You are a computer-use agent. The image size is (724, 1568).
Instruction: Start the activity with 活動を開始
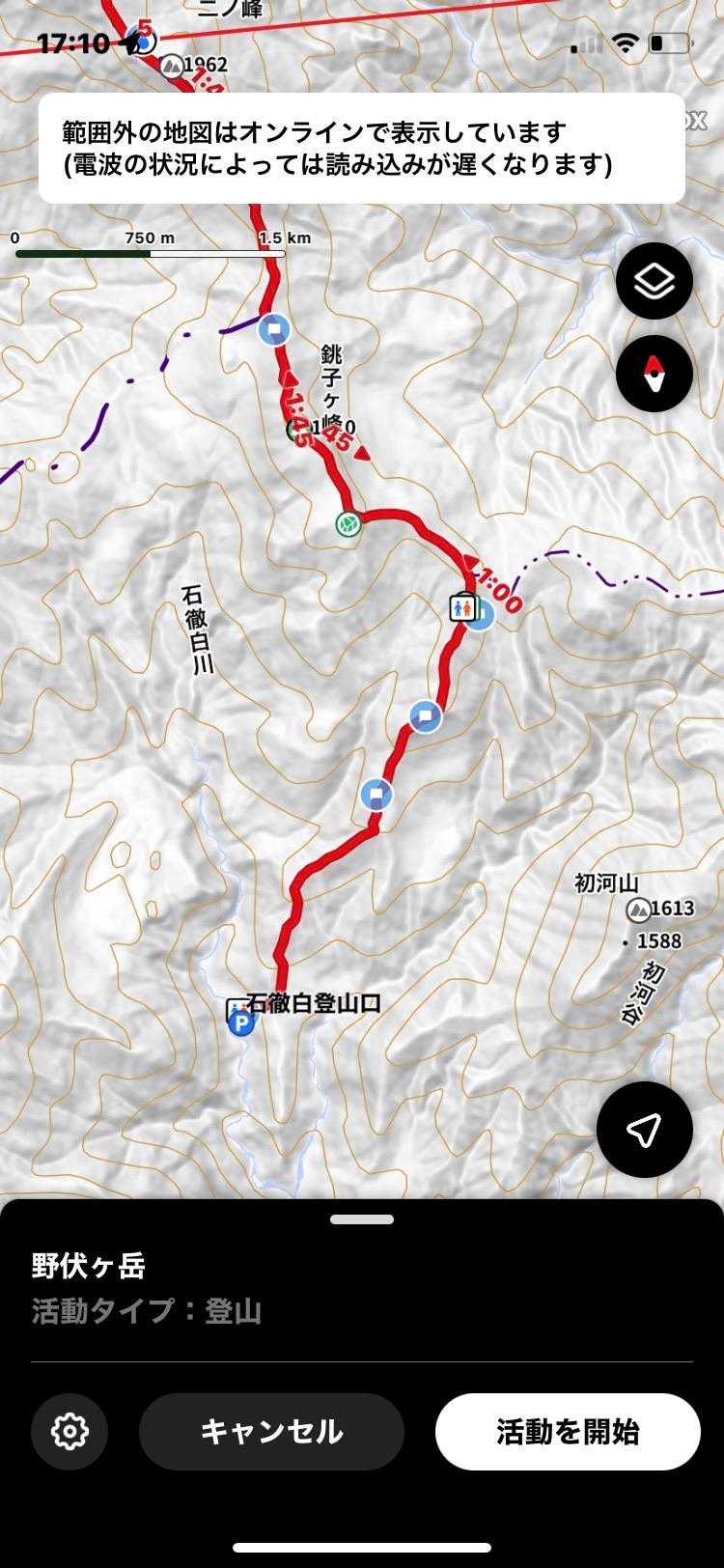point(568,1431)
